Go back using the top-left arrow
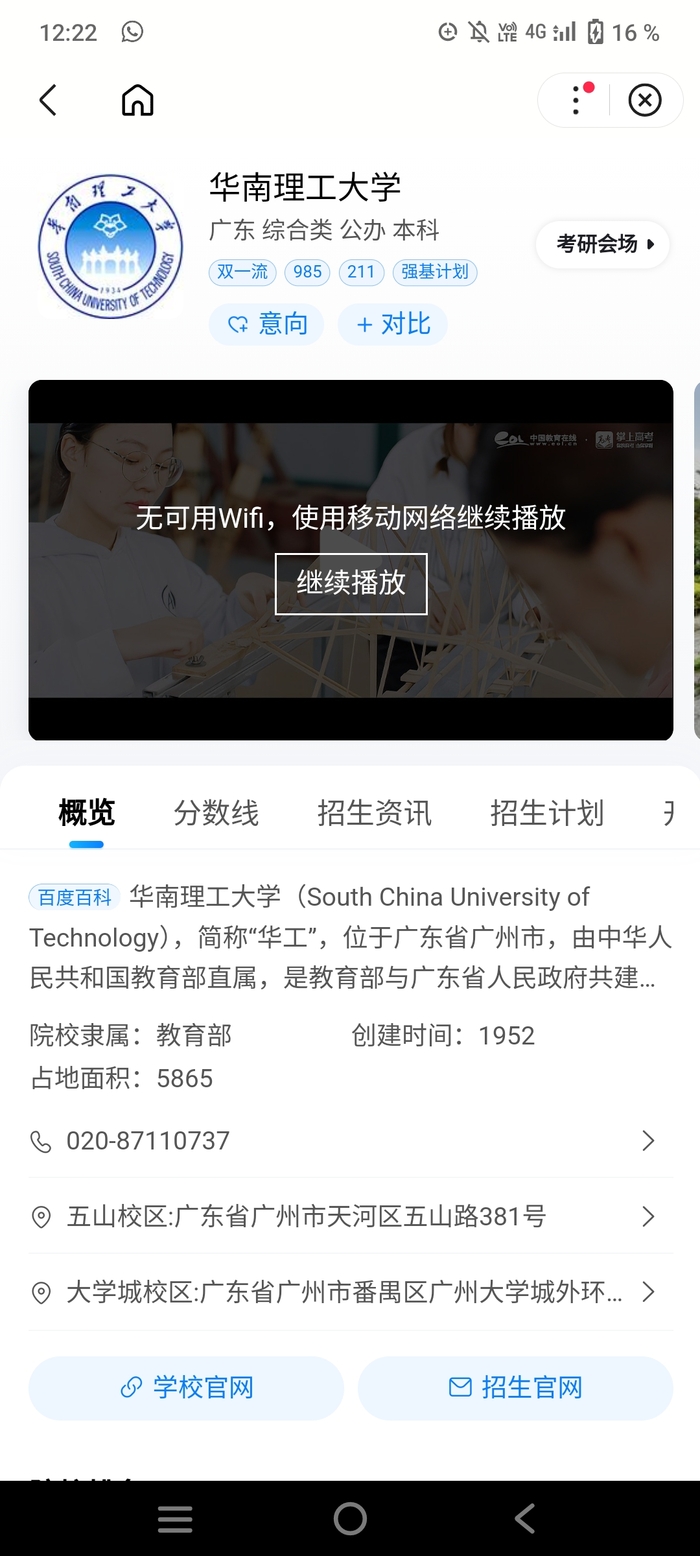The height and width of the screenshot is (1556, 700). pos(48,100)
